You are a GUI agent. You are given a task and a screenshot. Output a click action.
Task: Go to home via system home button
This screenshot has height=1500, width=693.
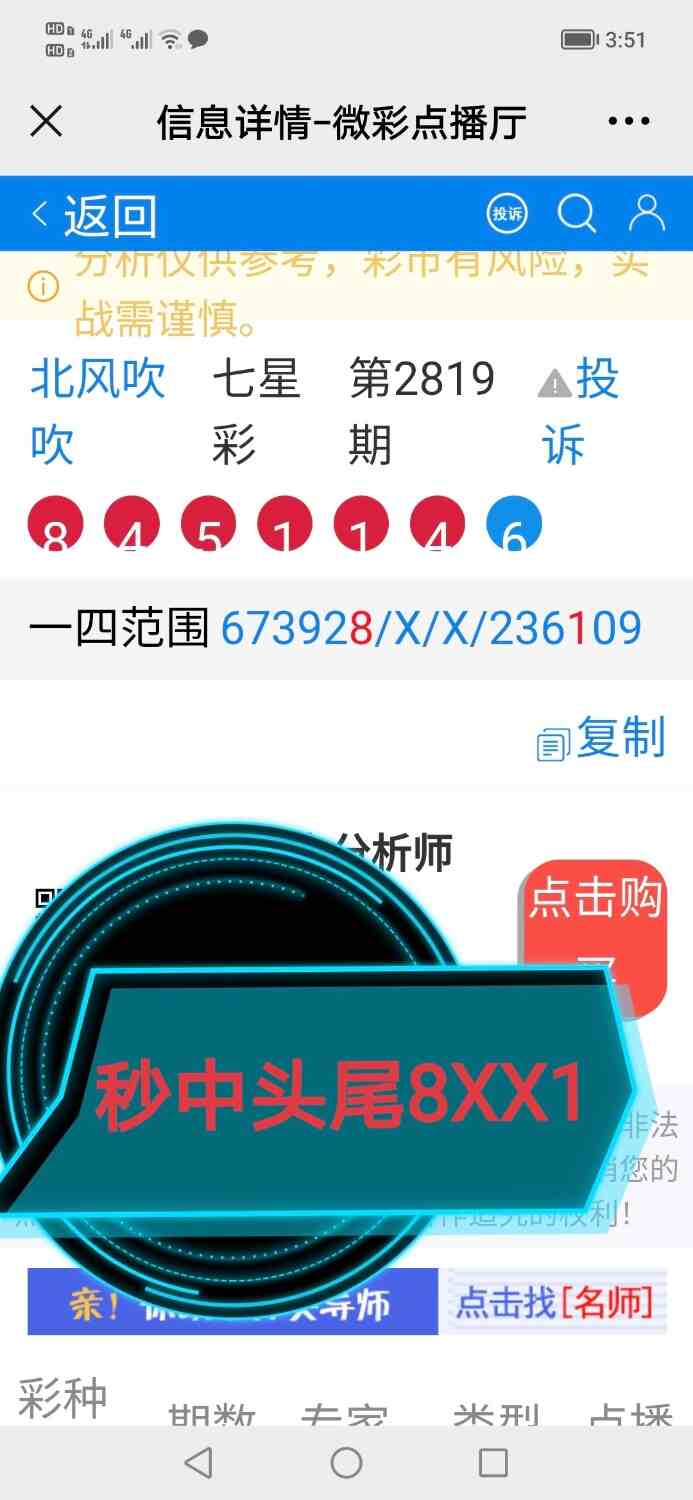pyautogui.click(x=346, y=1463)
